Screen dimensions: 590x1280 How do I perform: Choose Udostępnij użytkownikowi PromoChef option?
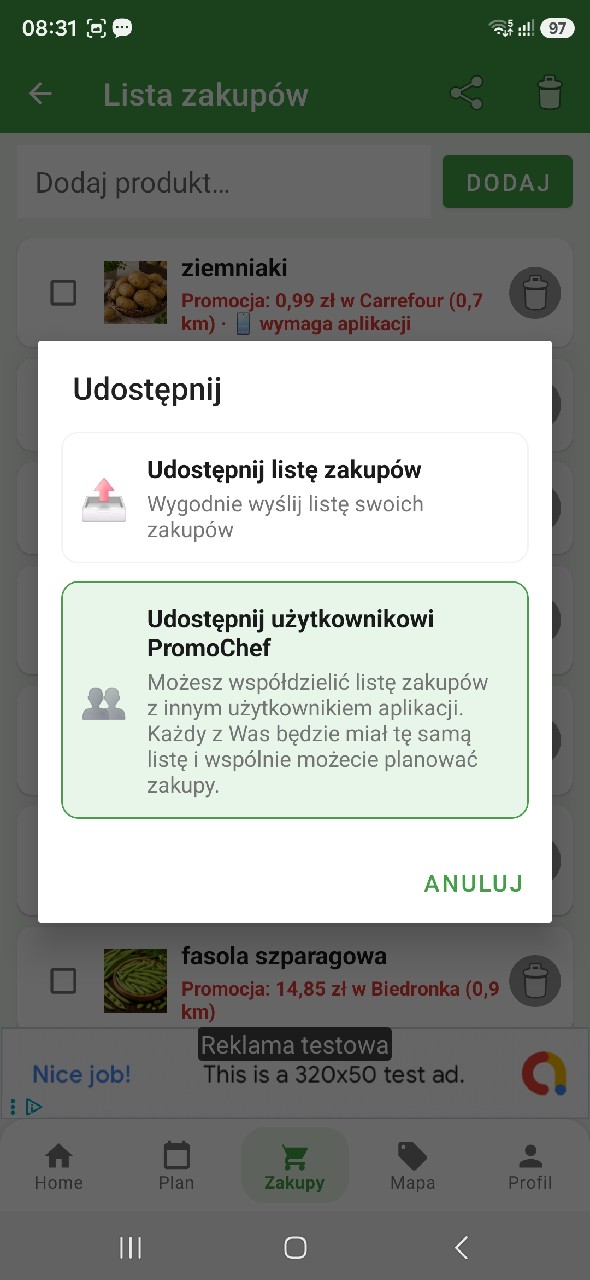[x=295, y=700]
